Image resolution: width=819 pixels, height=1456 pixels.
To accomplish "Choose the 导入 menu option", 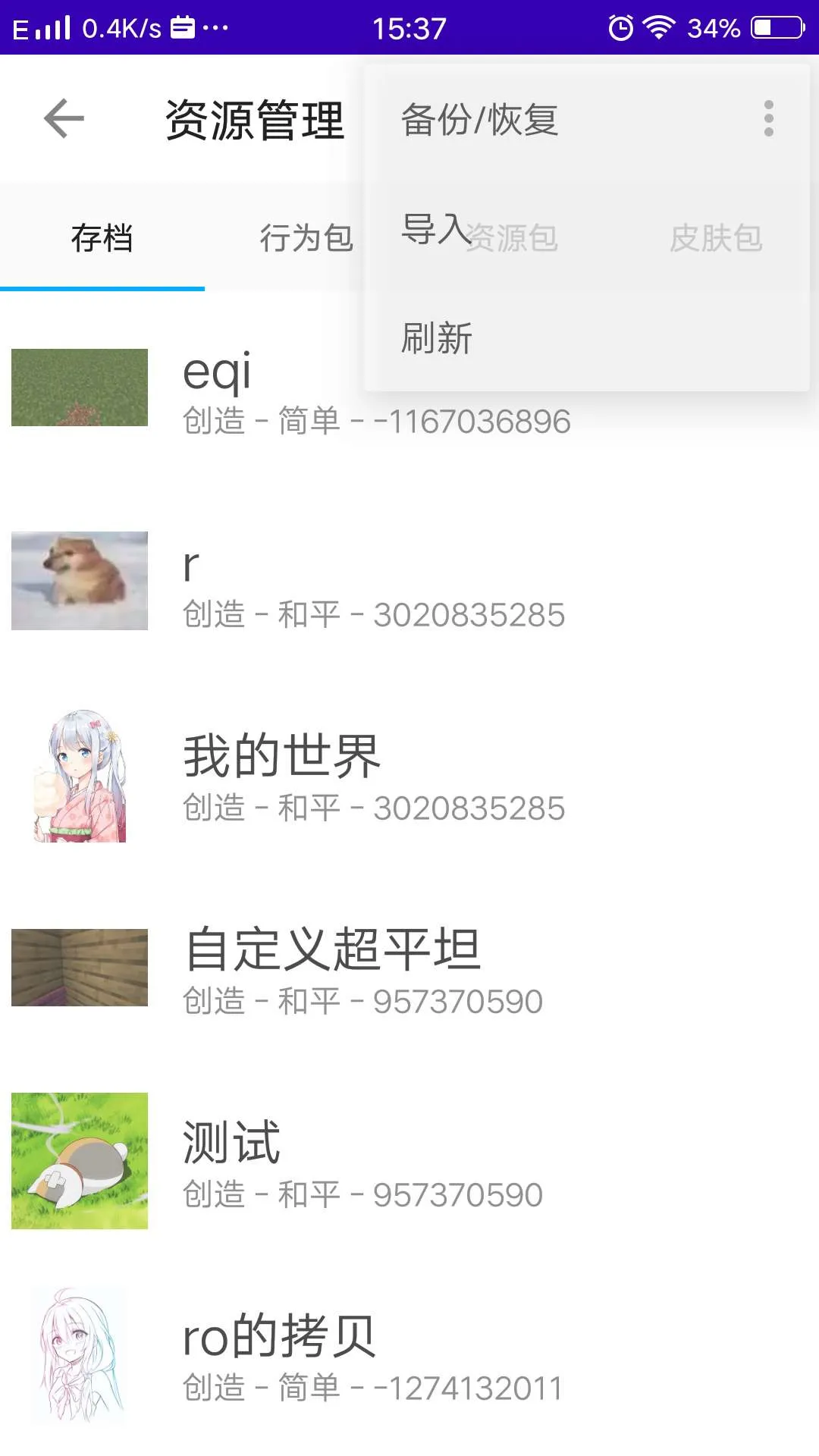I will pyautogui.click(x=435, y=230).
